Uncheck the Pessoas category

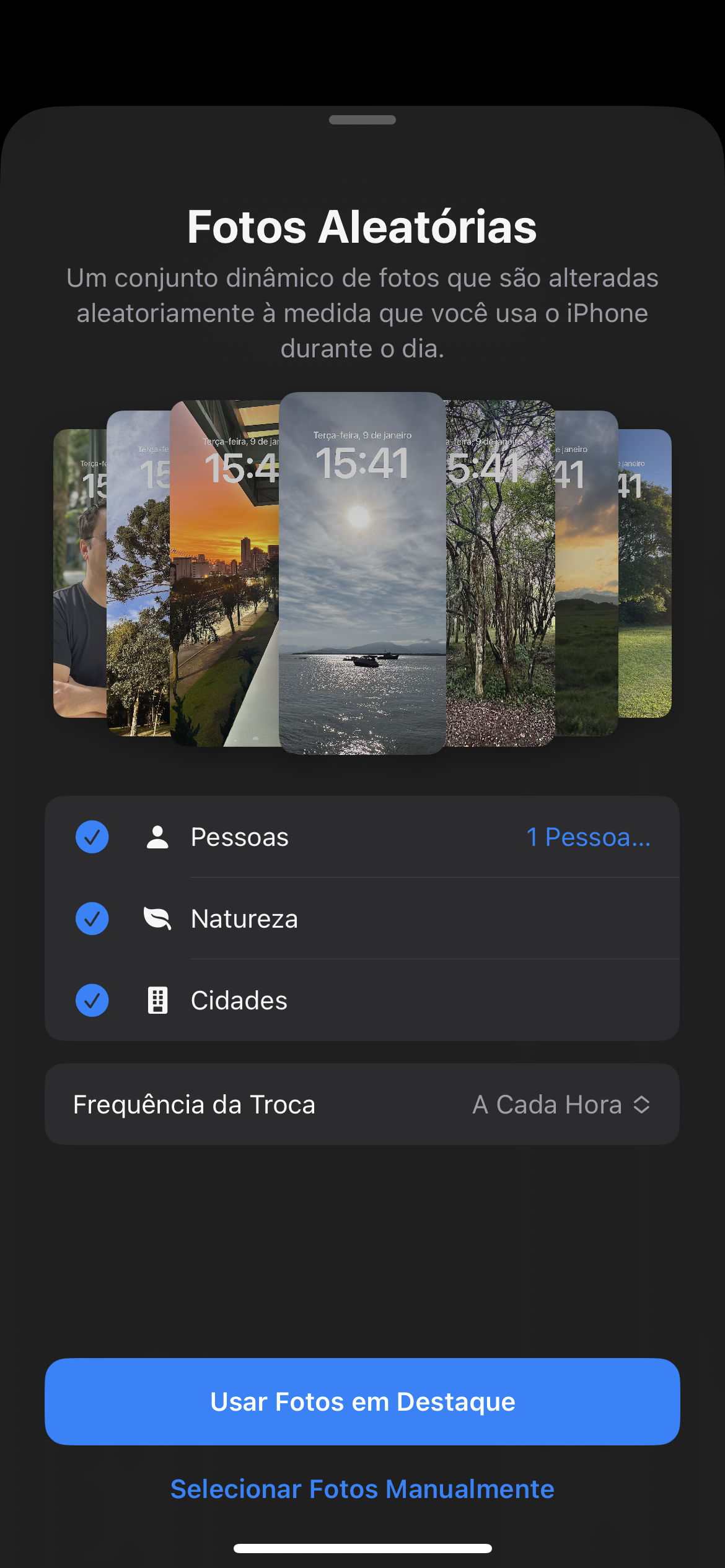(92, 837)
